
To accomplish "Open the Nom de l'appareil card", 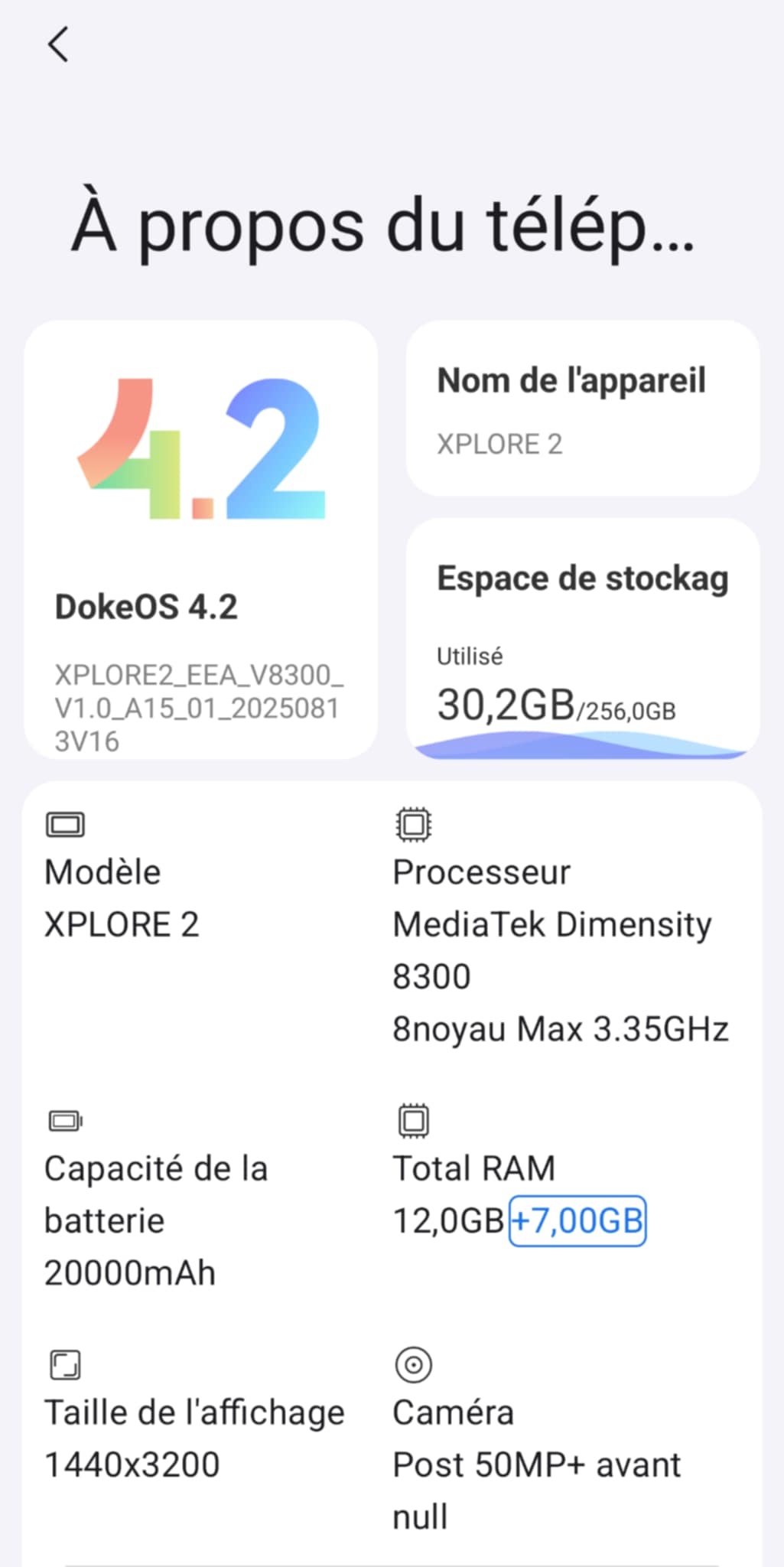I will pyautogui.click(x=583, y=409).
